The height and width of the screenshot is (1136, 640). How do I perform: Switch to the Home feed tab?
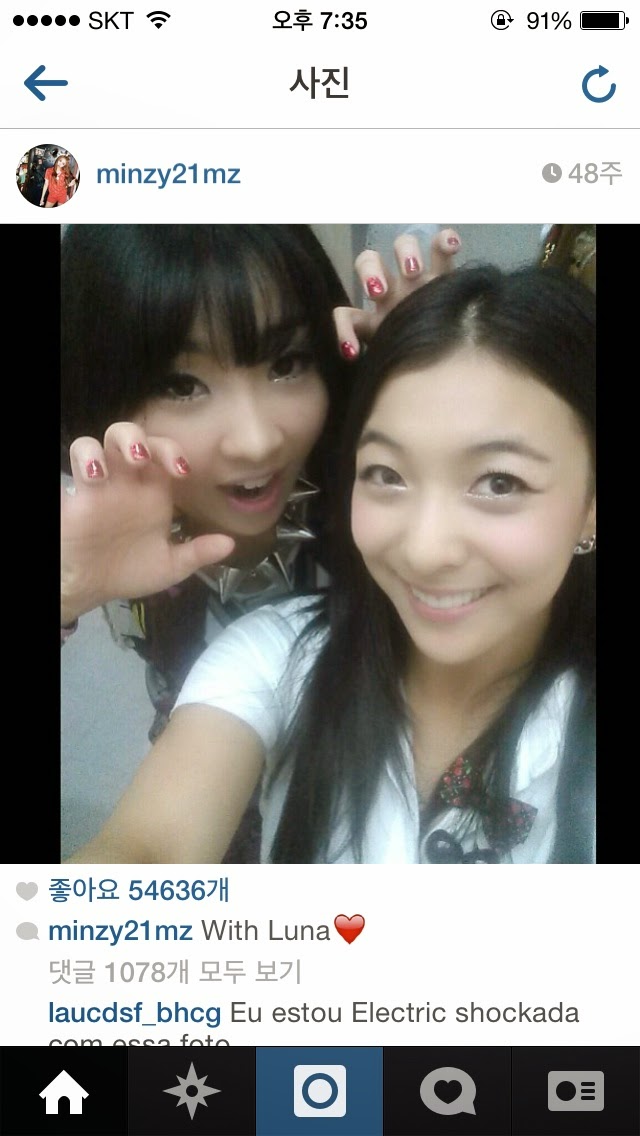64,1091
